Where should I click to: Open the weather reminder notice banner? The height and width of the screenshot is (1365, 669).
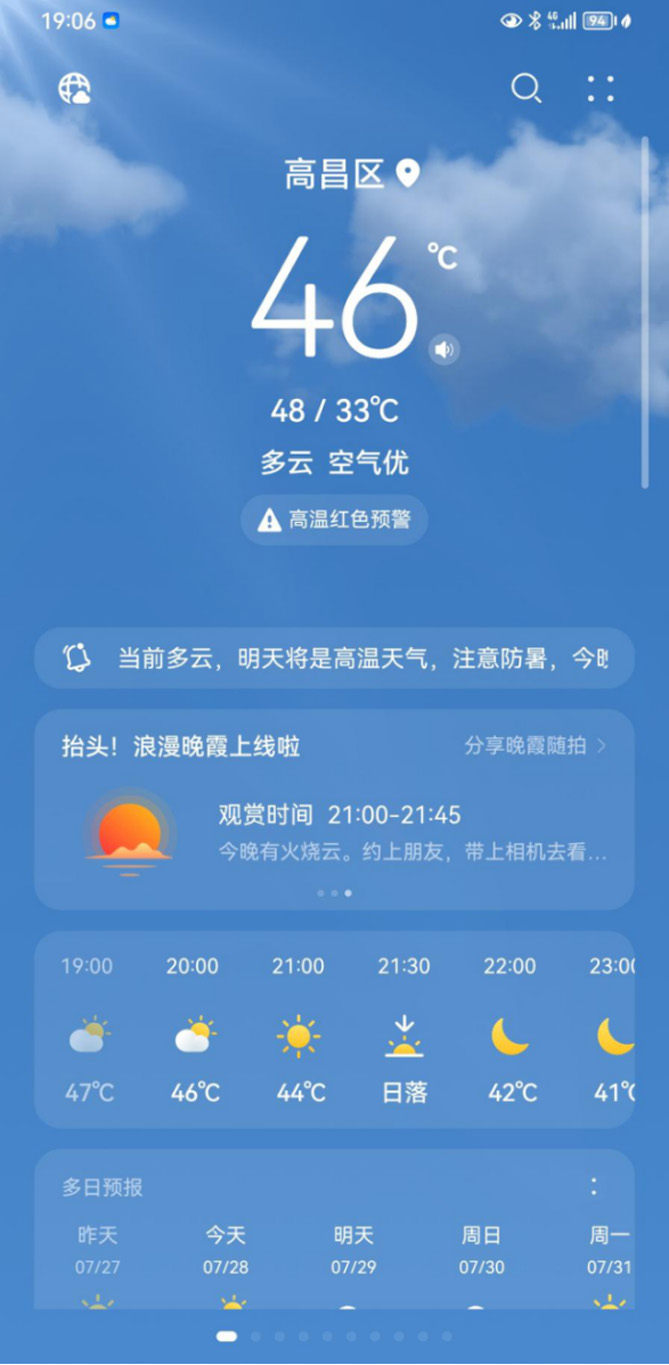pyautogui.click(x=334, y=658)
